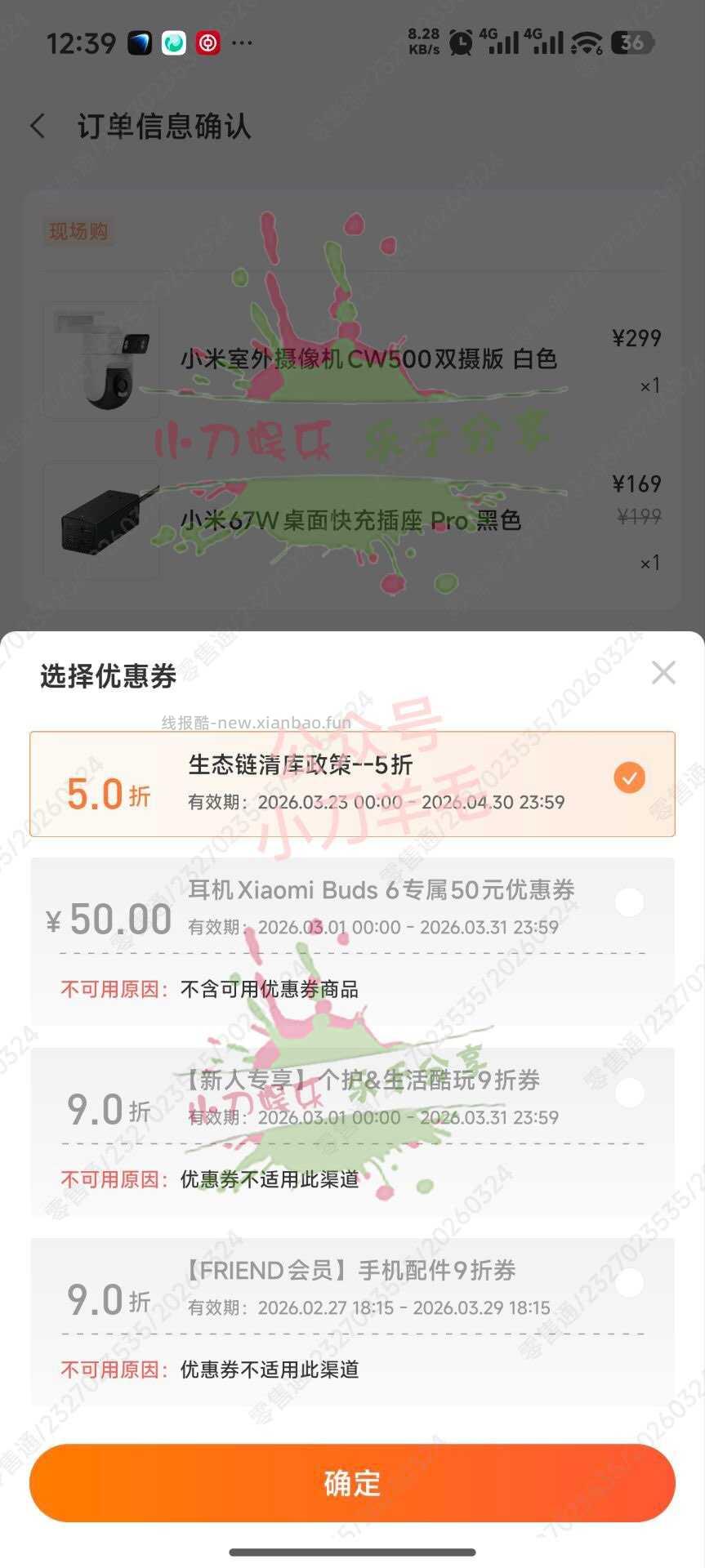Select the Xiaomi Buds 6 50元 coupon
Screen dimensions: 705x1568
click(629, 902)
